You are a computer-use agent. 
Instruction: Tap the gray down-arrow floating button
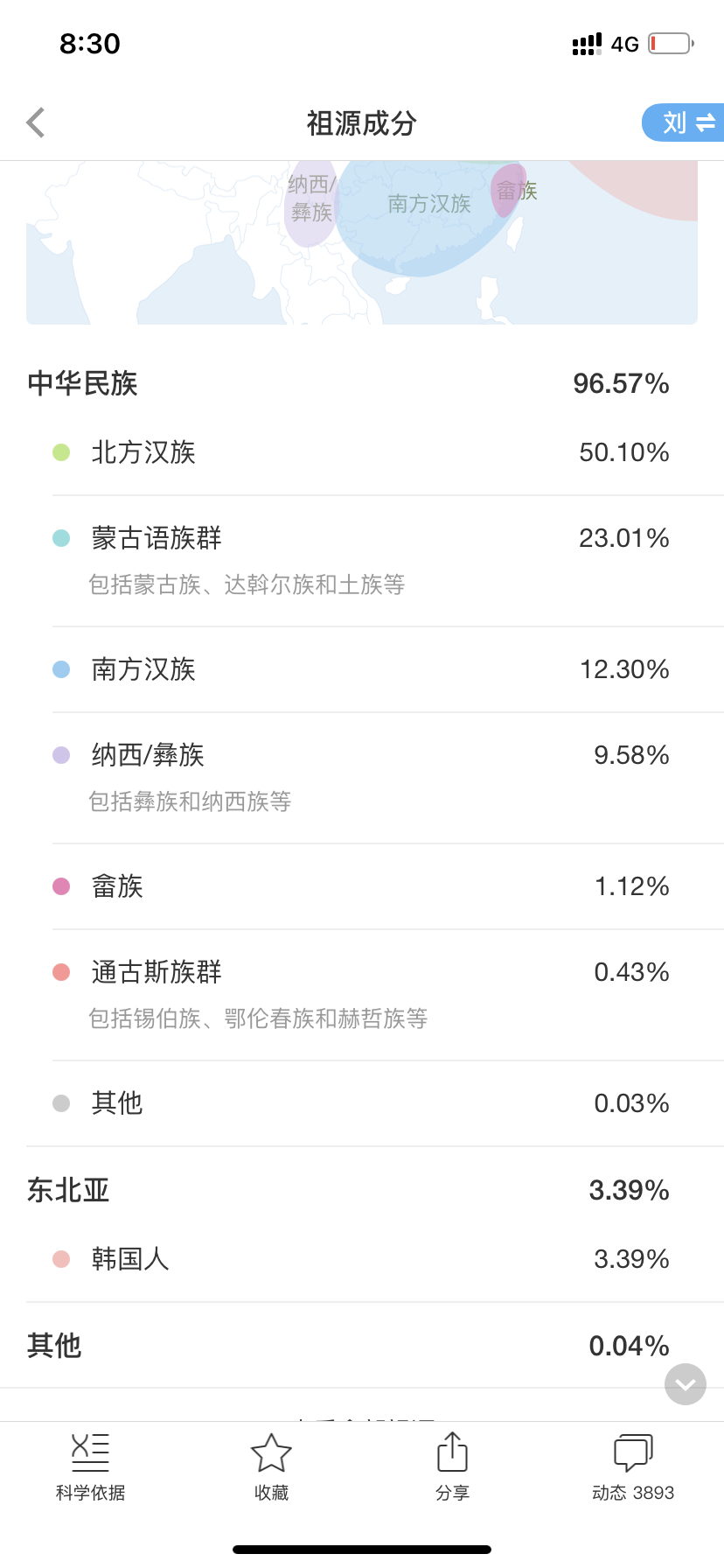coord(686,1384)
